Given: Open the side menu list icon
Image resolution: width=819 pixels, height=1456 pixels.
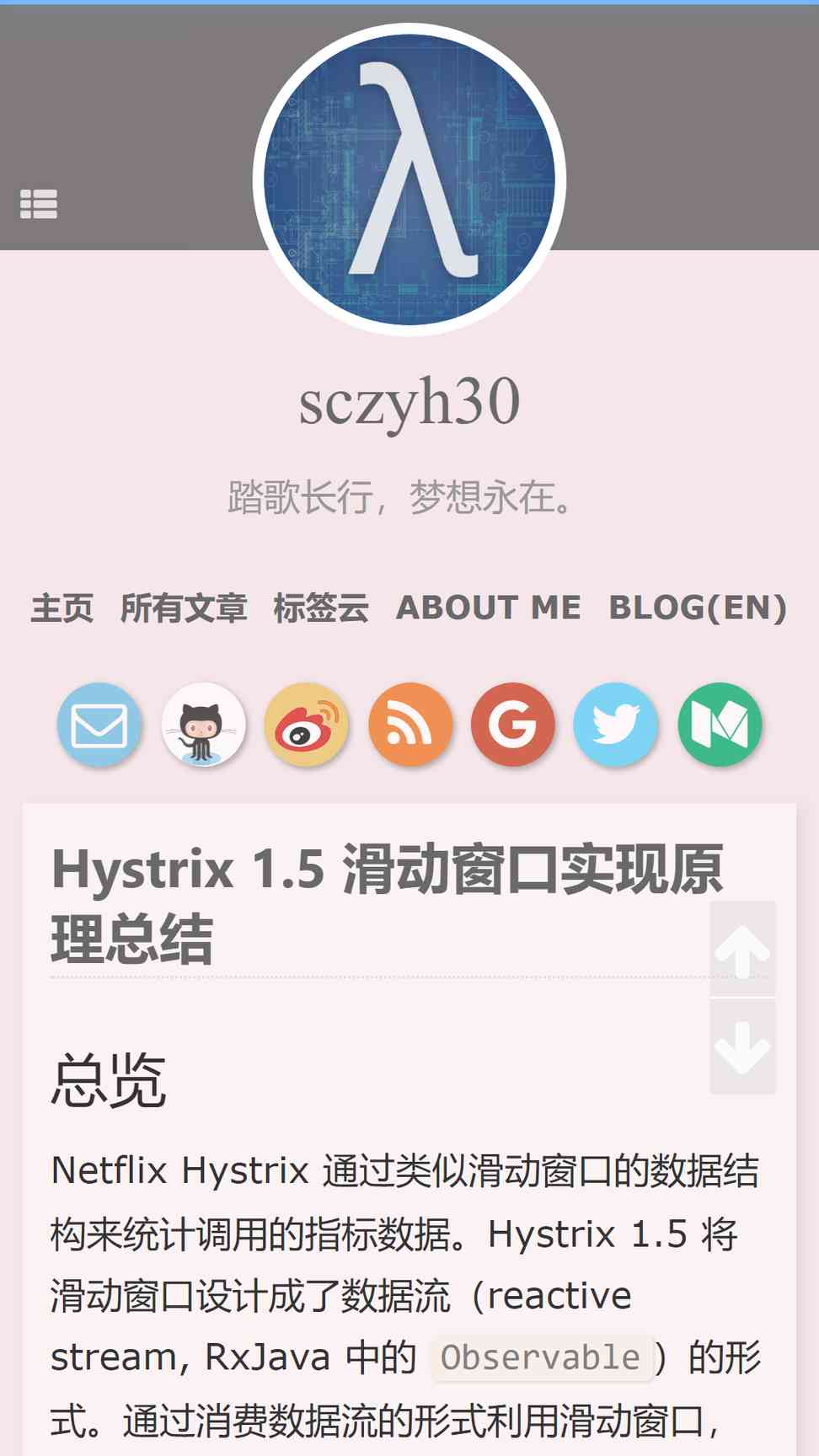Looking at the screenshot, I should 39,204.
